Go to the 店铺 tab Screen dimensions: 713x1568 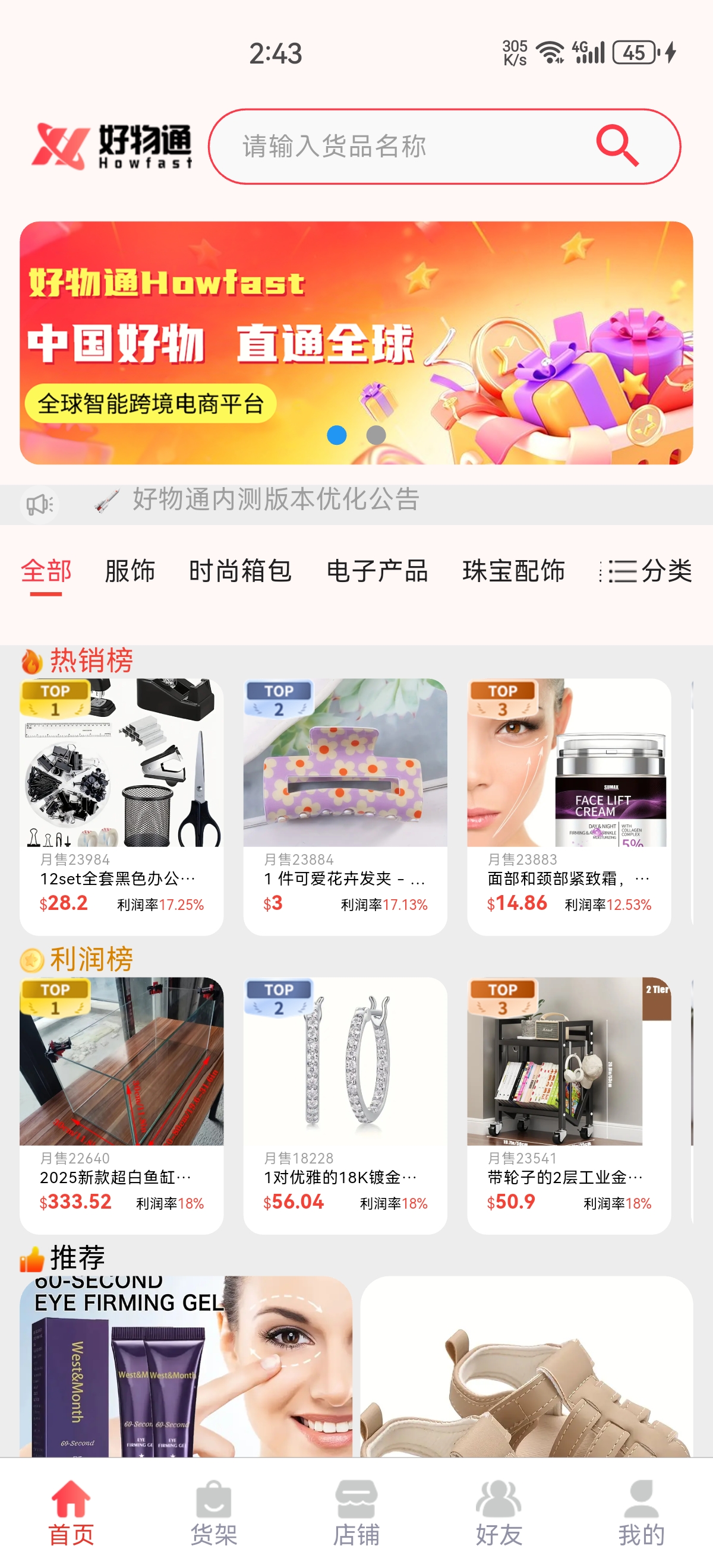coord(356,1513)
